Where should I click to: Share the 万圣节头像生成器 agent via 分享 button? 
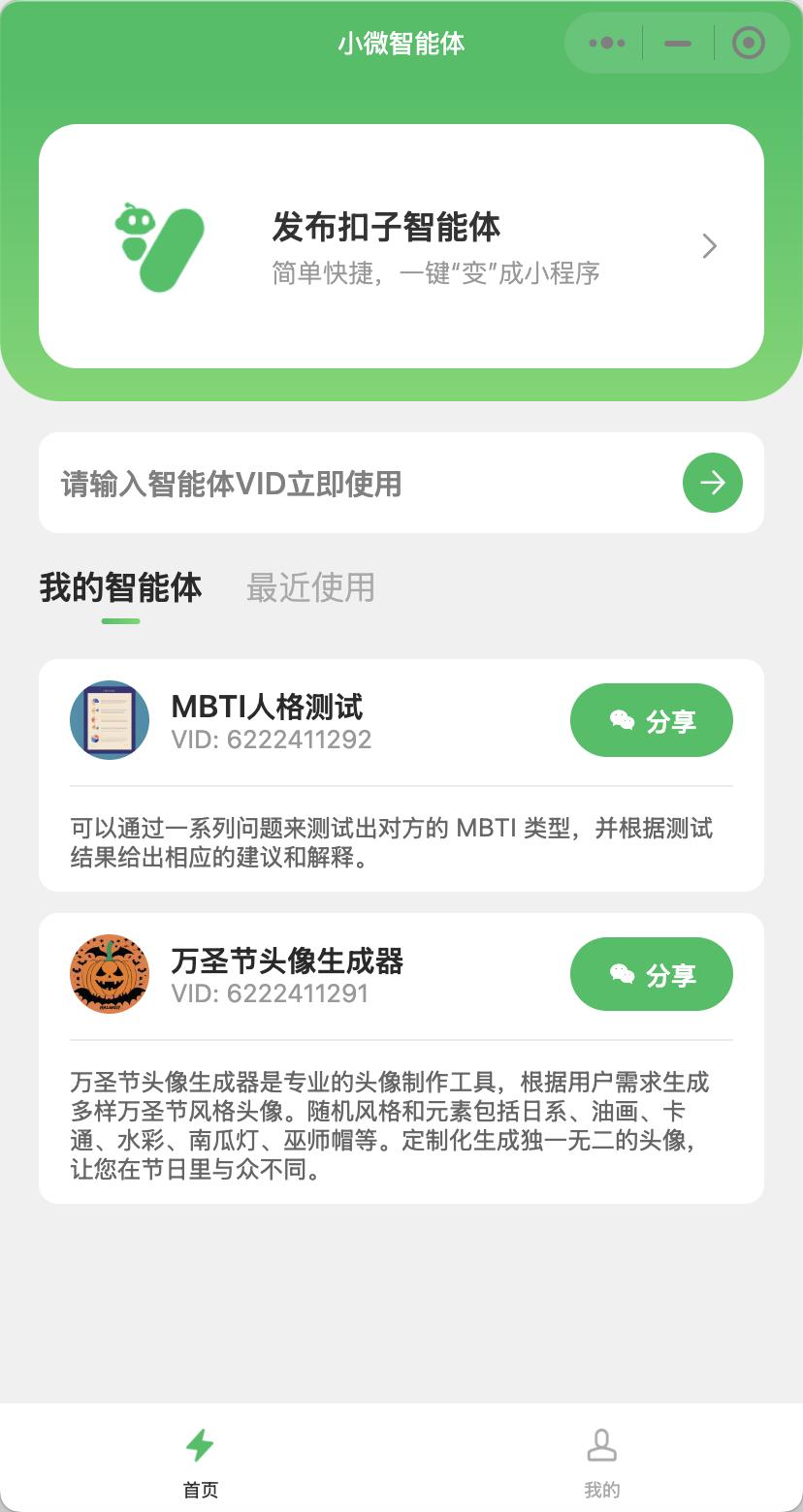pos(651,974)
